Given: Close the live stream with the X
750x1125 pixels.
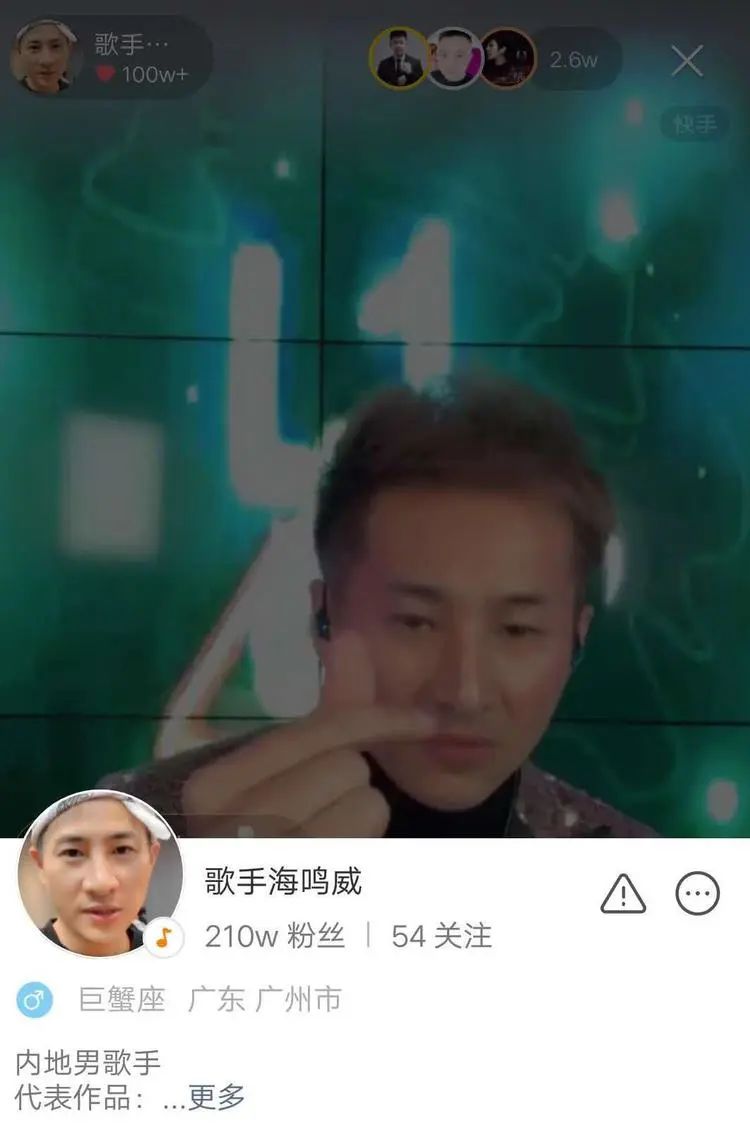Looking at the screenshot, I should (x=687, y=61).
